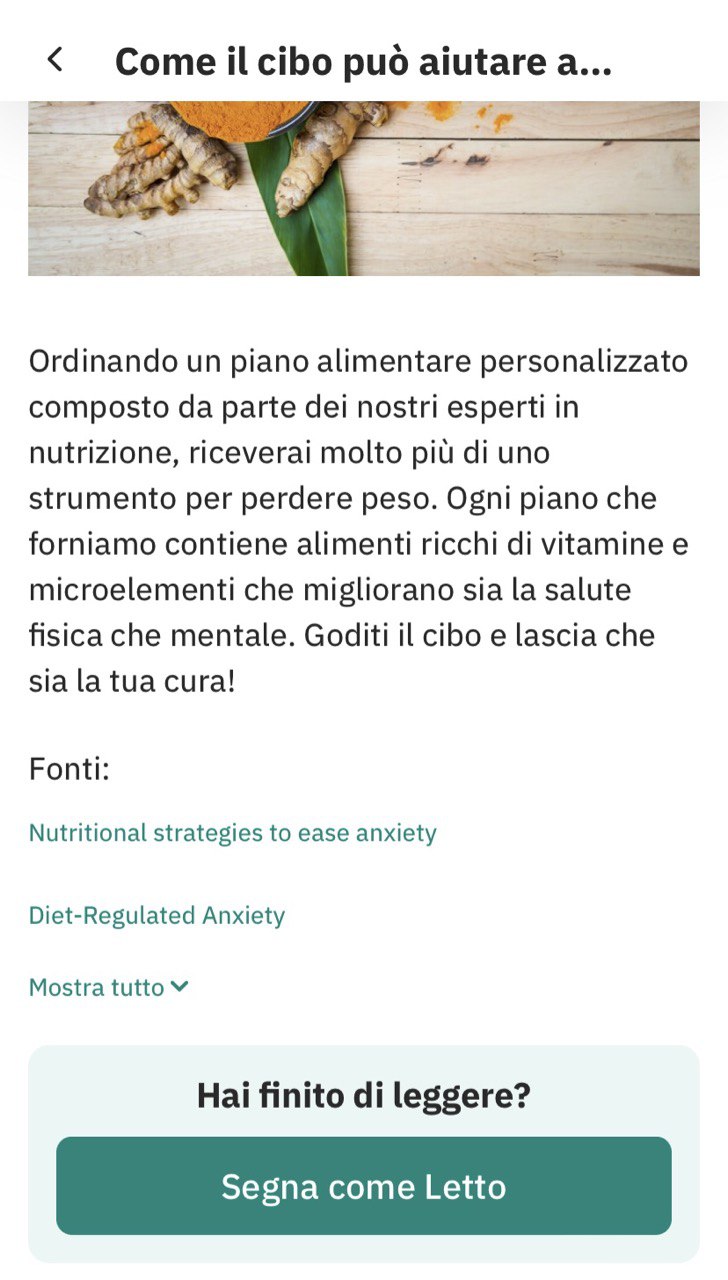Tap Segna come Letto button
728x1280 pixels.
coord(363,1186)
